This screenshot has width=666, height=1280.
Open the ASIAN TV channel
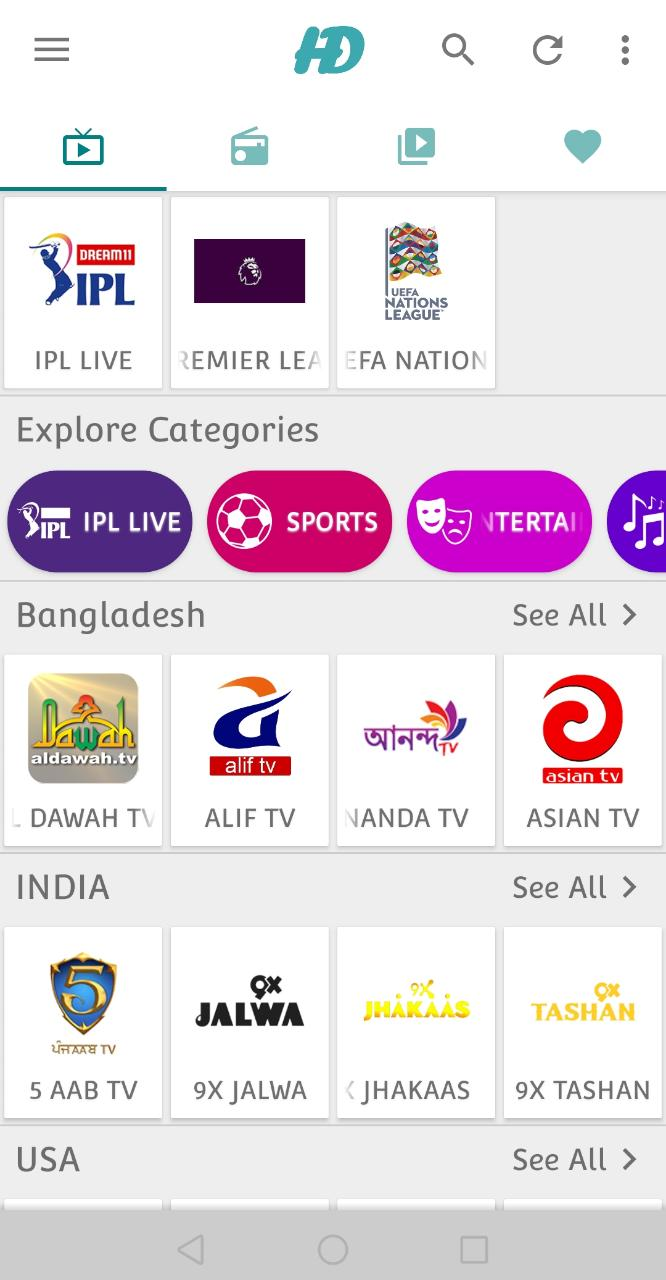[583, 751]
